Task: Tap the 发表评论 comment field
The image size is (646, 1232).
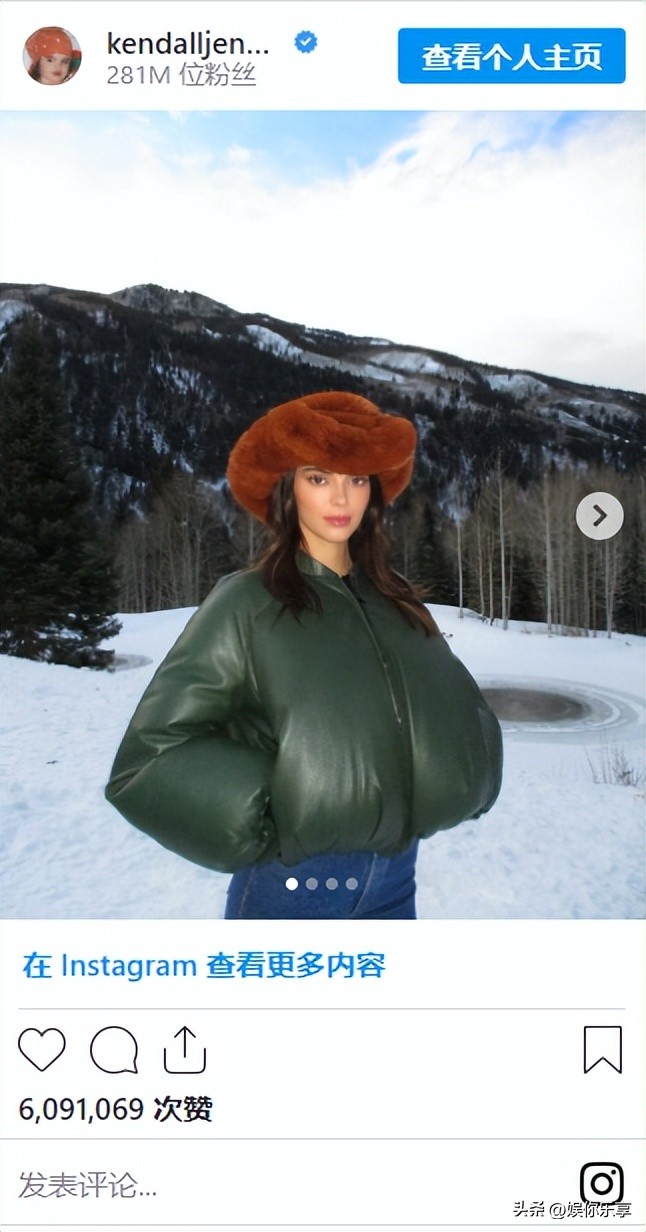Action: point(88,1186)
